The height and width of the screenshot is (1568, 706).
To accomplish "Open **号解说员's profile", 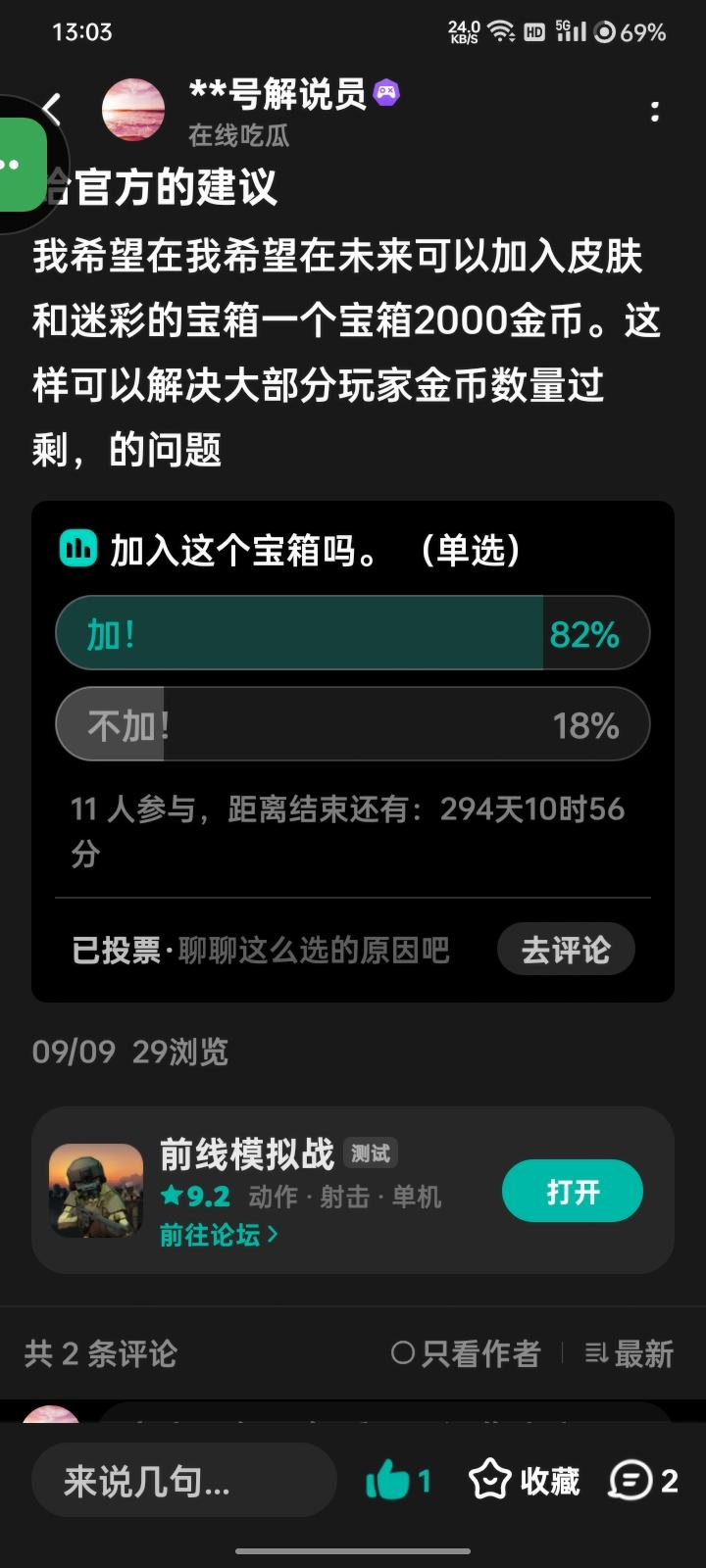I will (134, 109).
